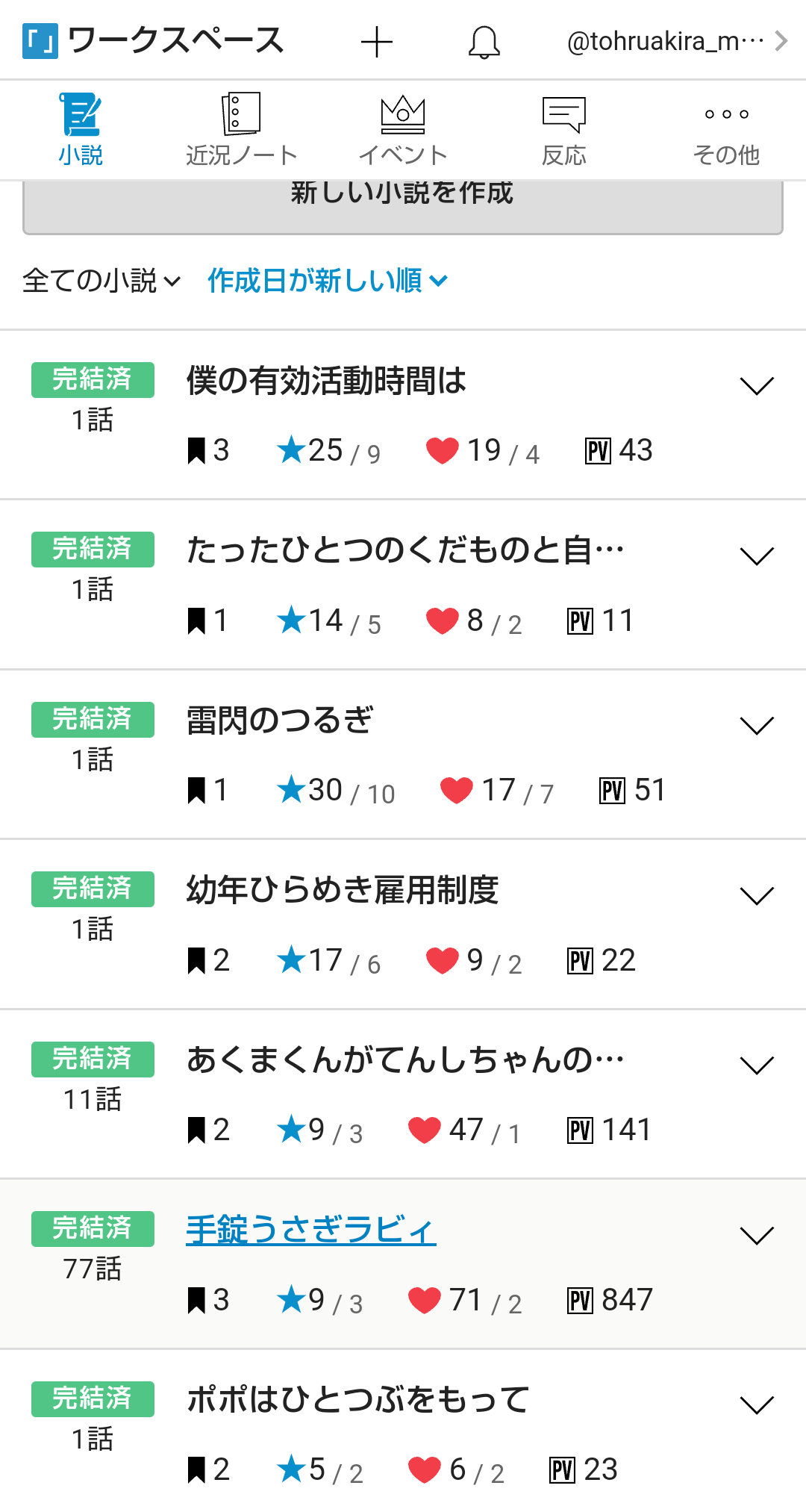
Task: Expand 雷閃のつるぎ details
Action: coord(756,726)
